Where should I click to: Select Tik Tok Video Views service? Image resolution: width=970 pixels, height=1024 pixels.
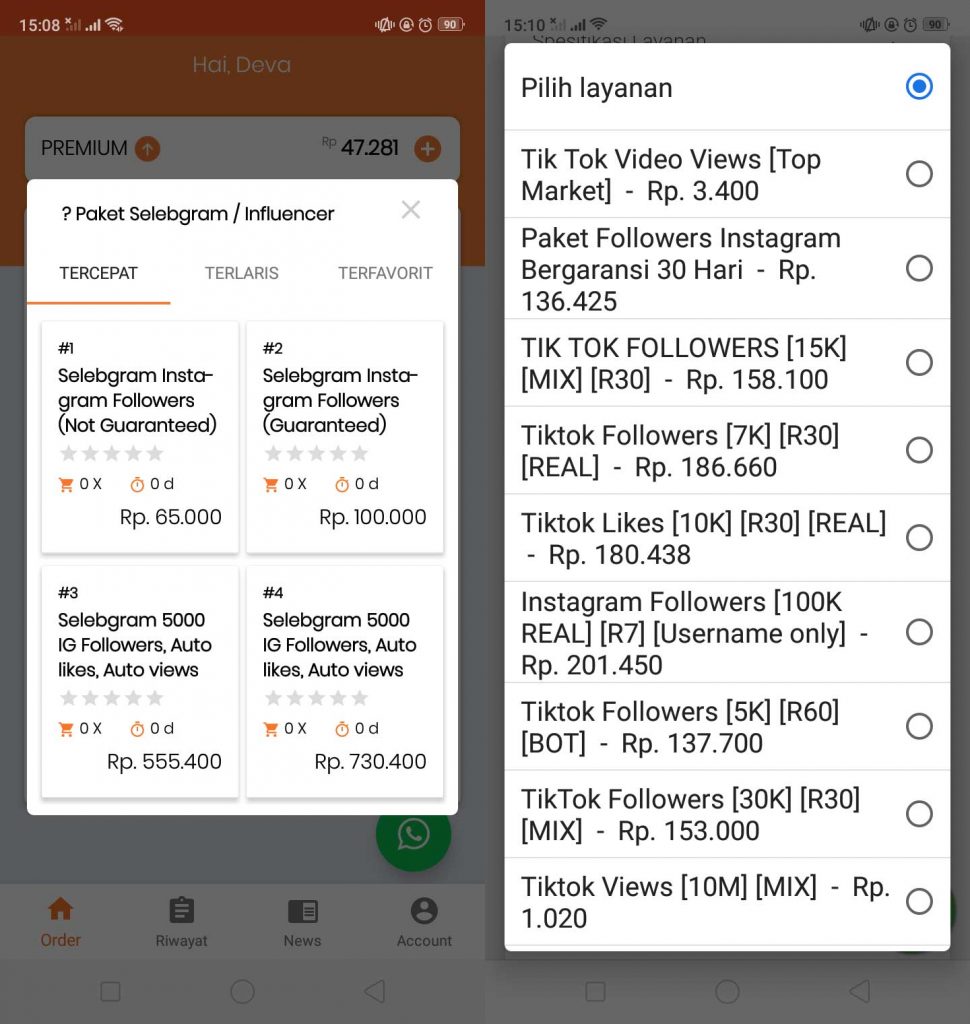click(x=917, y=173)
